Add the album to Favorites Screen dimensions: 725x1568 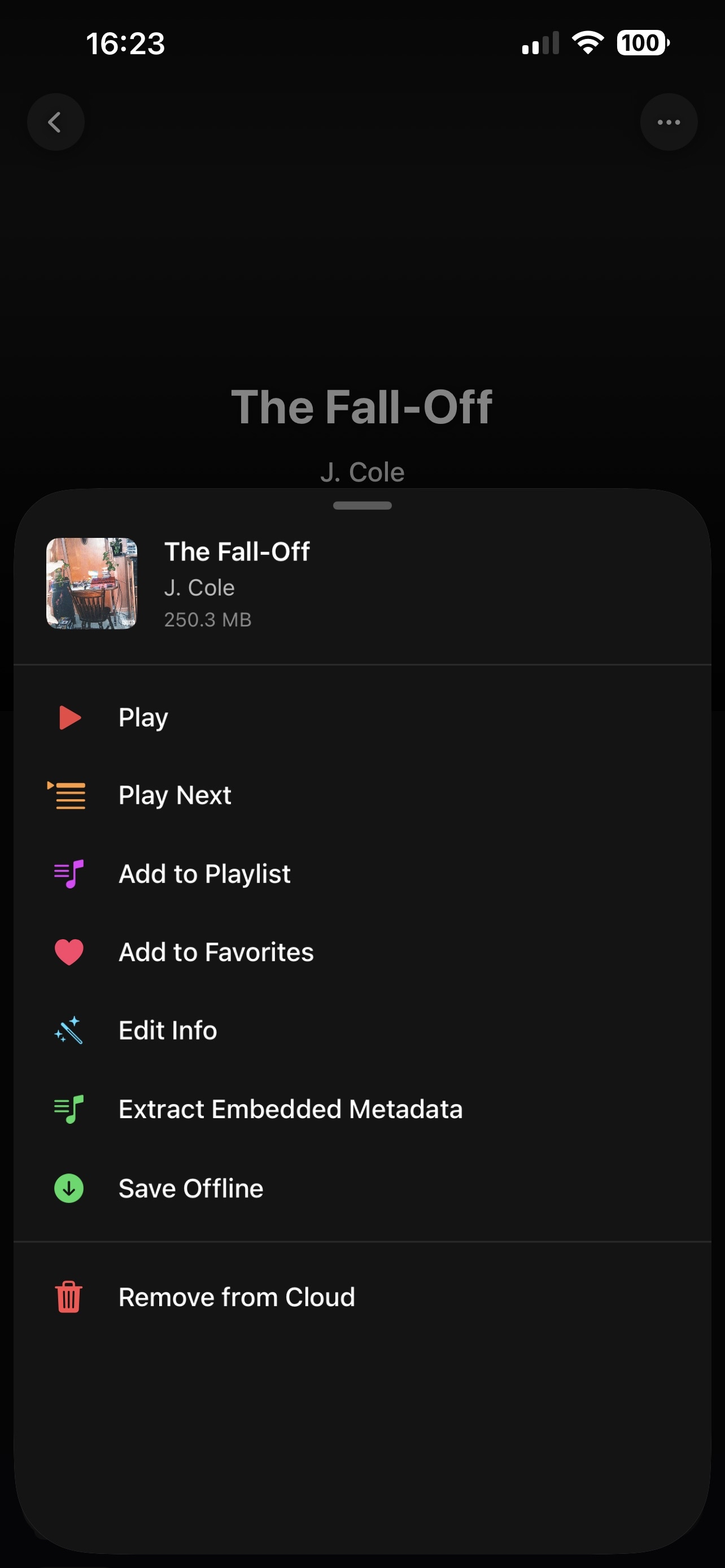(x=216, y=952)
